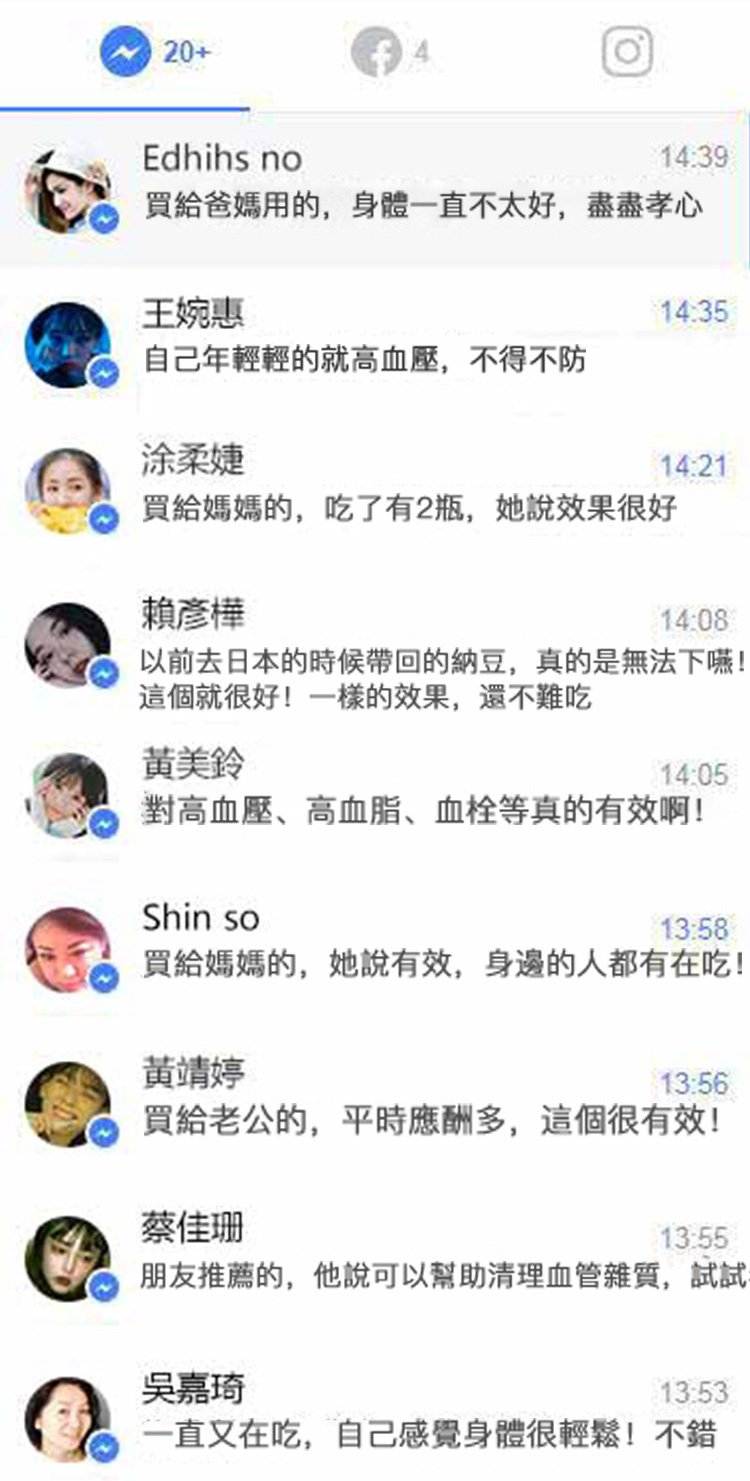750x1481 pixels.
Task: Switch to the Instagram tab
Action: click(x=627, y=51)
